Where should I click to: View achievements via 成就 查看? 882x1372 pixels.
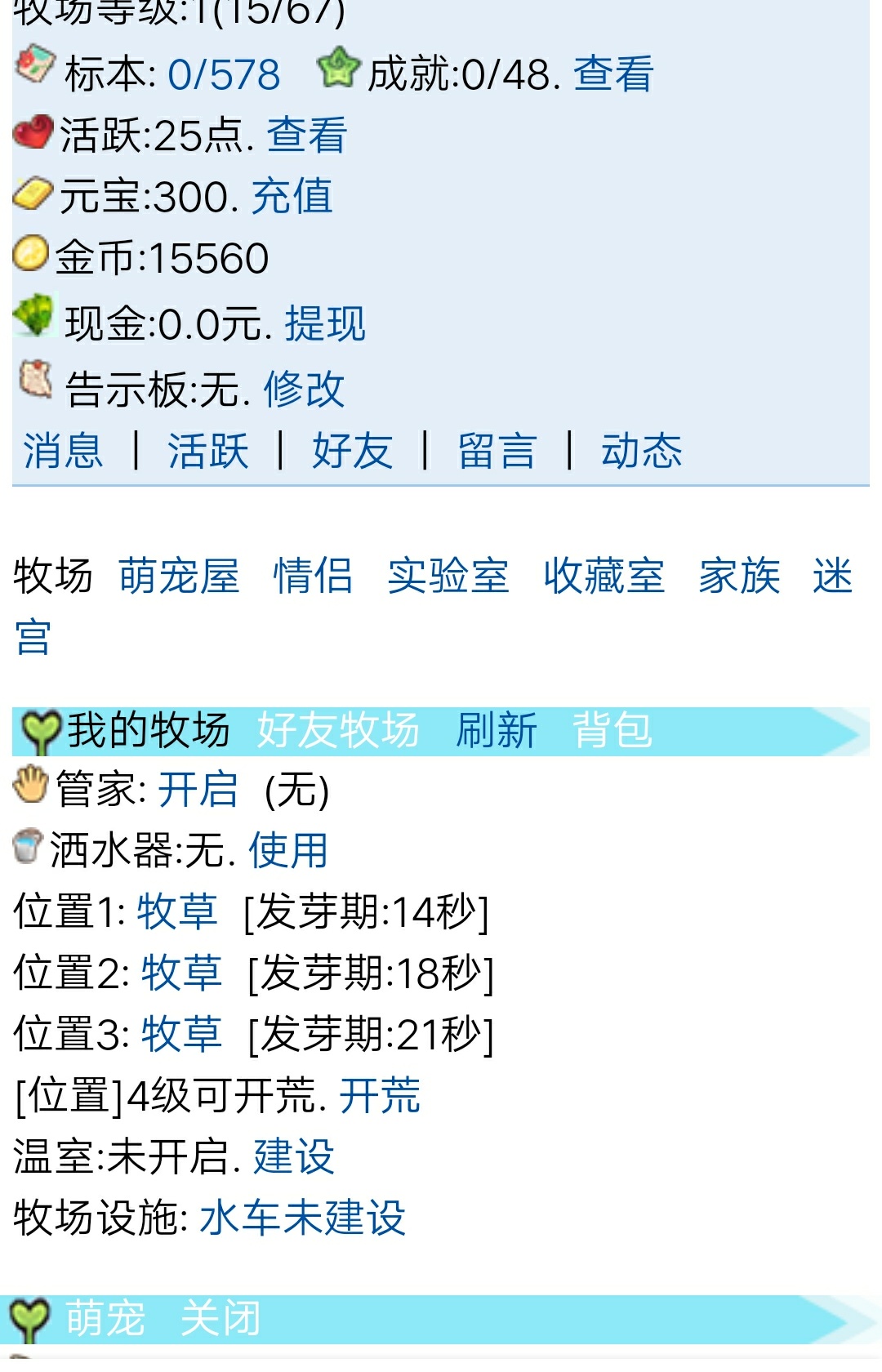pyautogui.click(x=612, y=74)
